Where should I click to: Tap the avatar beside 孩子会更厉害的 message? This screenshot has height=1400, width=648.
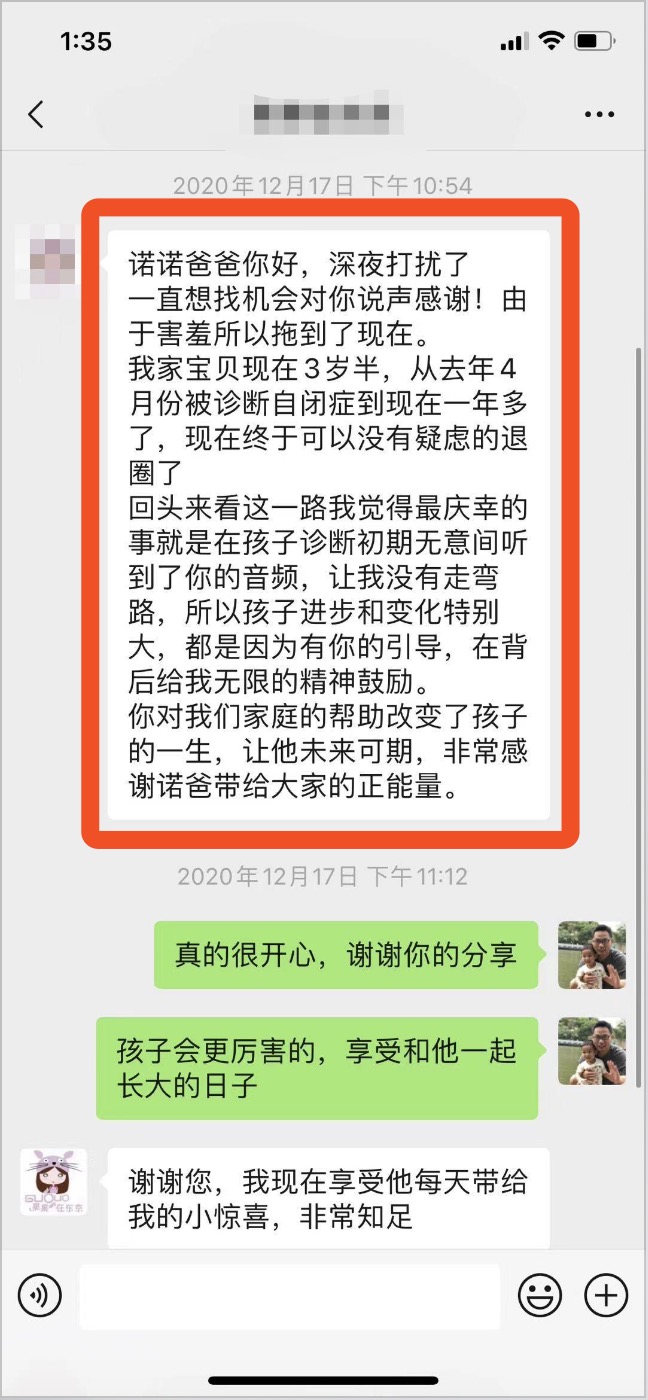click(x=592, y=1051)
